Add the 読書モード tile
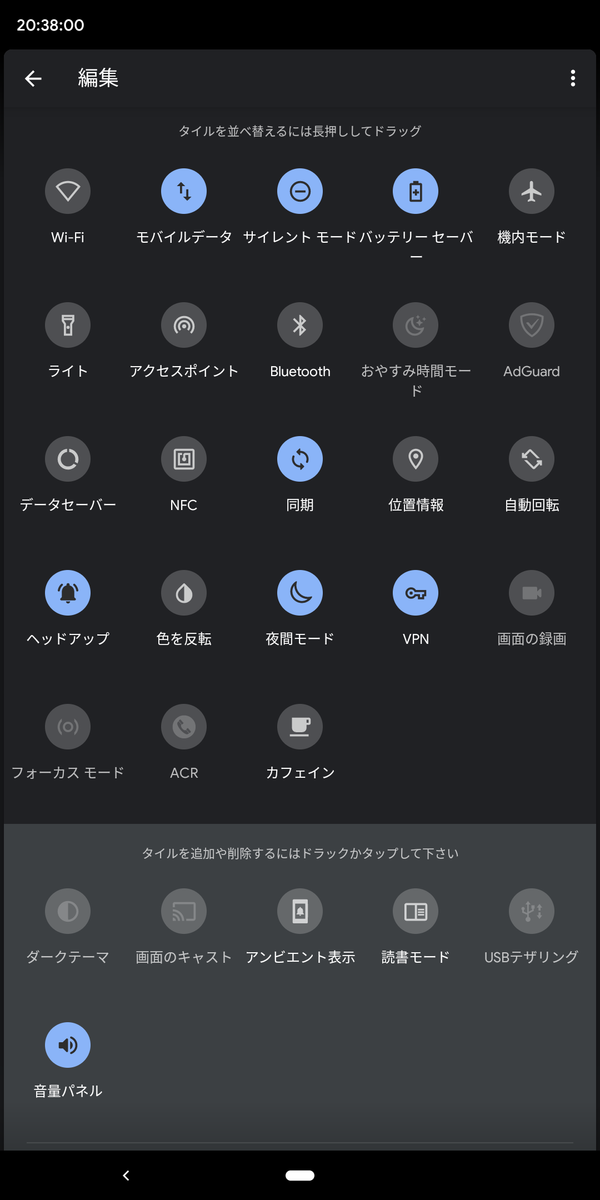Image resolution: width=600 pixels, height=1200 pixels. 416,911
